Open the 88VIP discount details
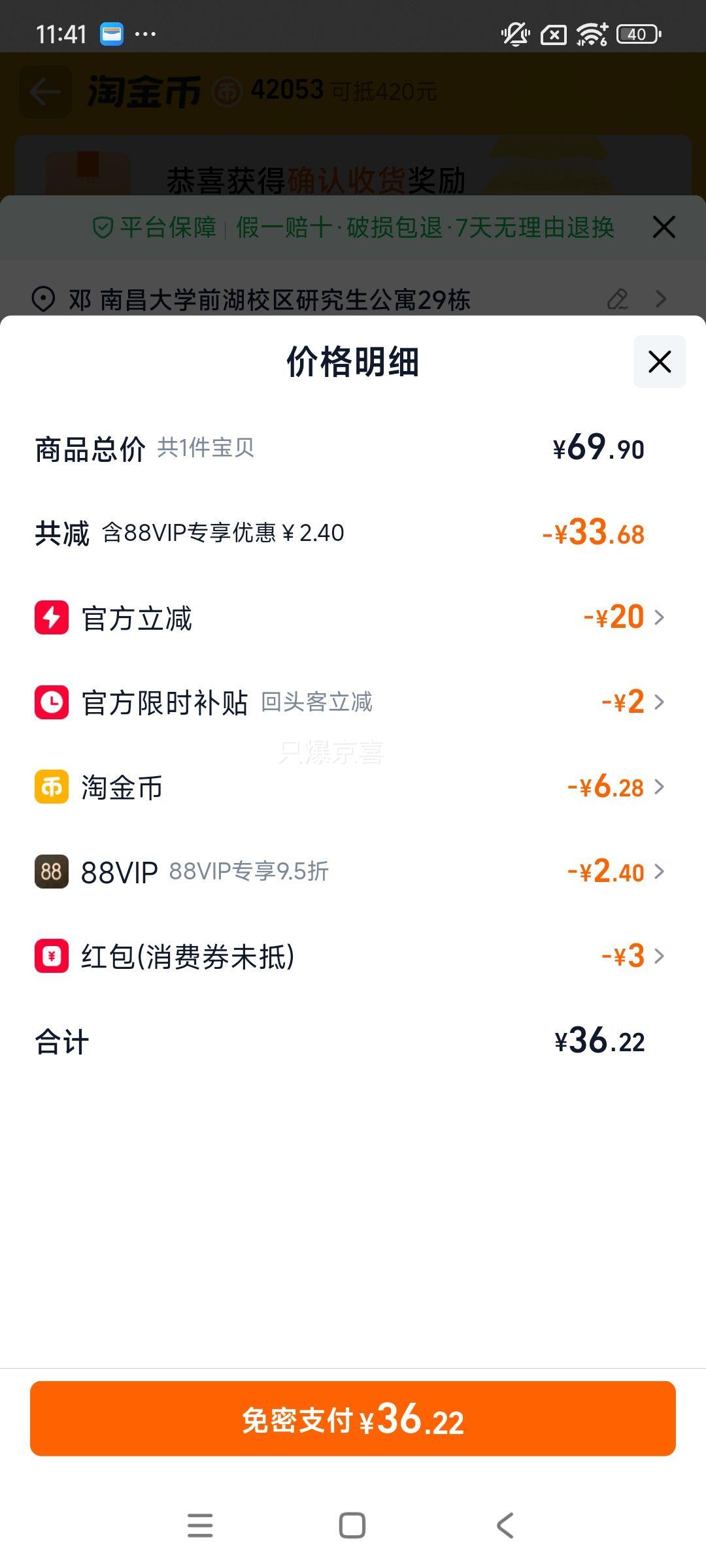The width and height of the screenshot is (706, 1568). click(353, 872)
